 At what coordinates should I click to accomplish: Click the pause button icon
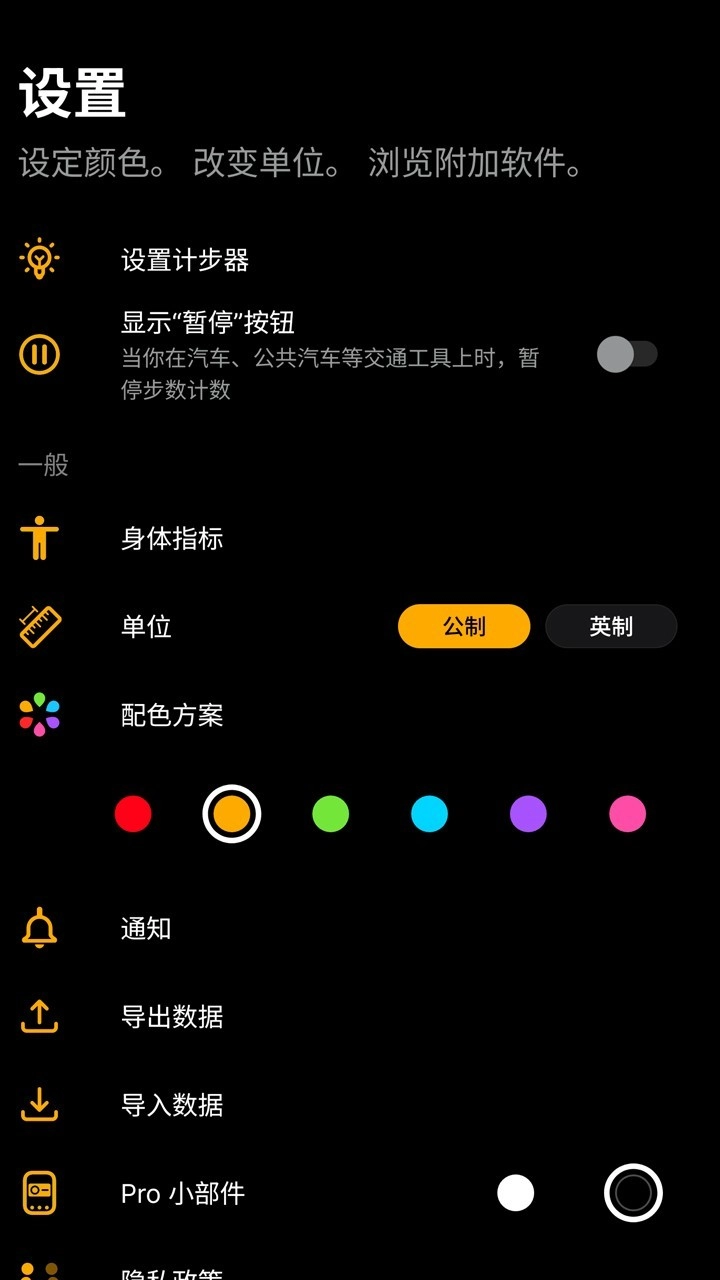click(40, 355)
